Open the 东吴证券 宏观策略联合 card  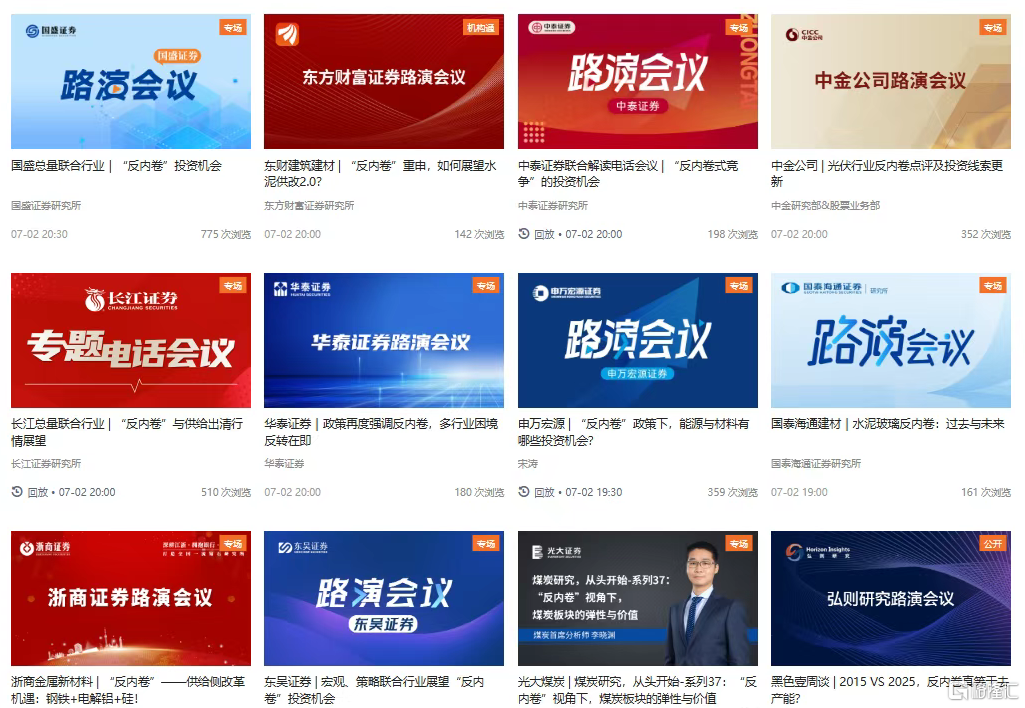click(384, 598)
